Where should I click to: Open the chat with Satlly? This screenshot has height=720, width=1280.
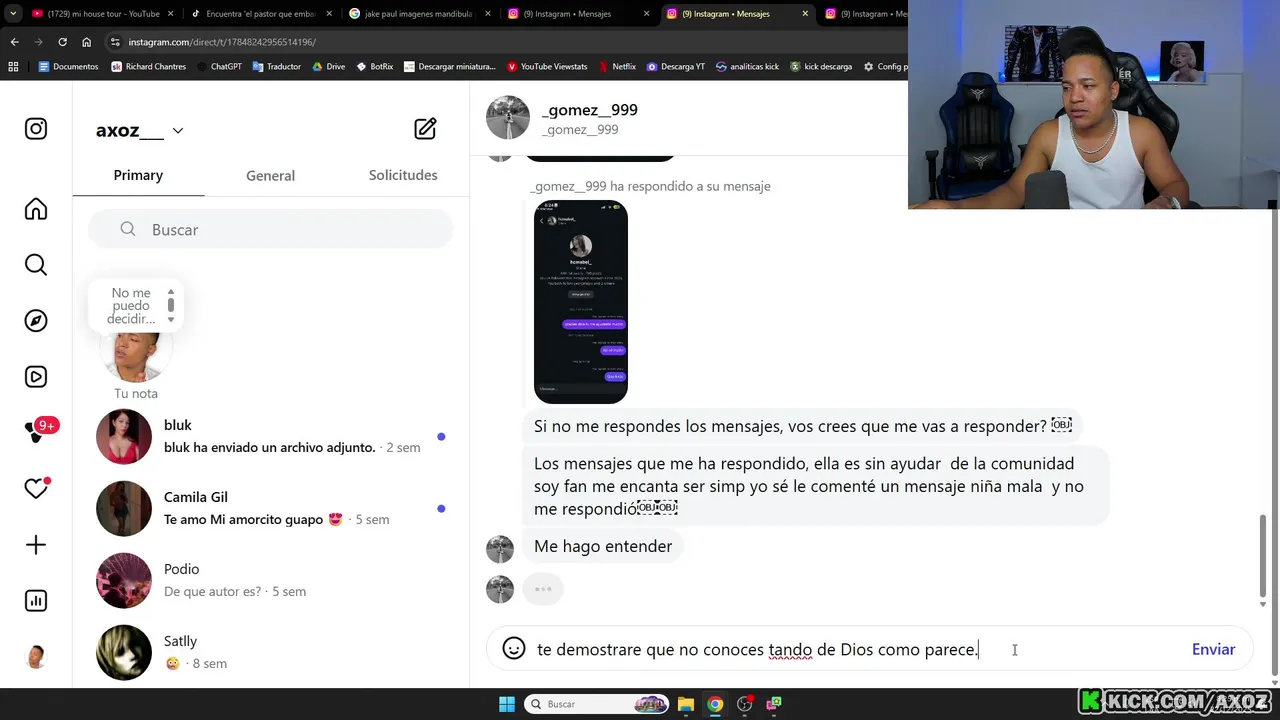pyautogui.click(x=270, y=652)
